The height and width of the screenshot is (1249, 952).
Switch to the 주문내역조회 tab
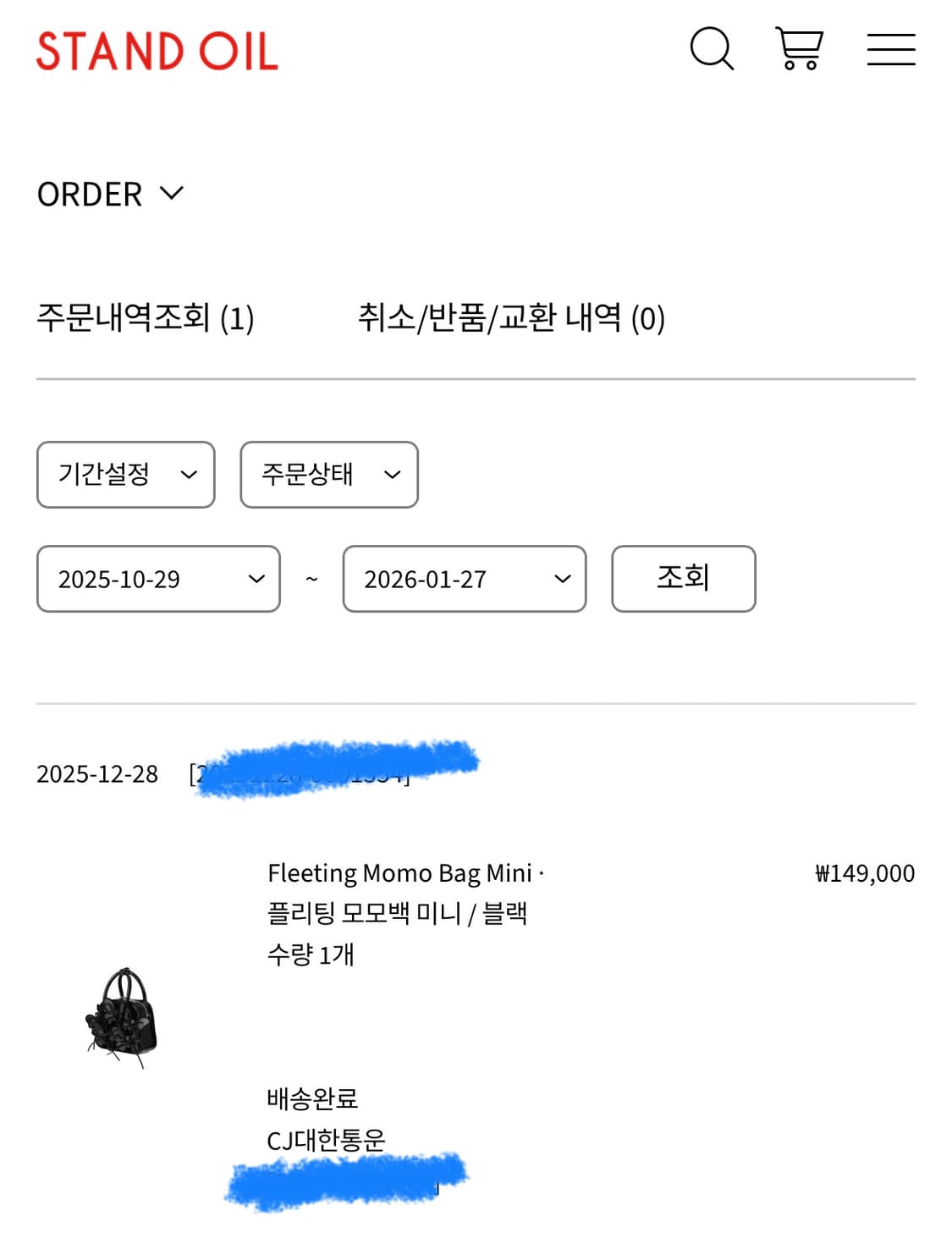(x=146, y=319)
